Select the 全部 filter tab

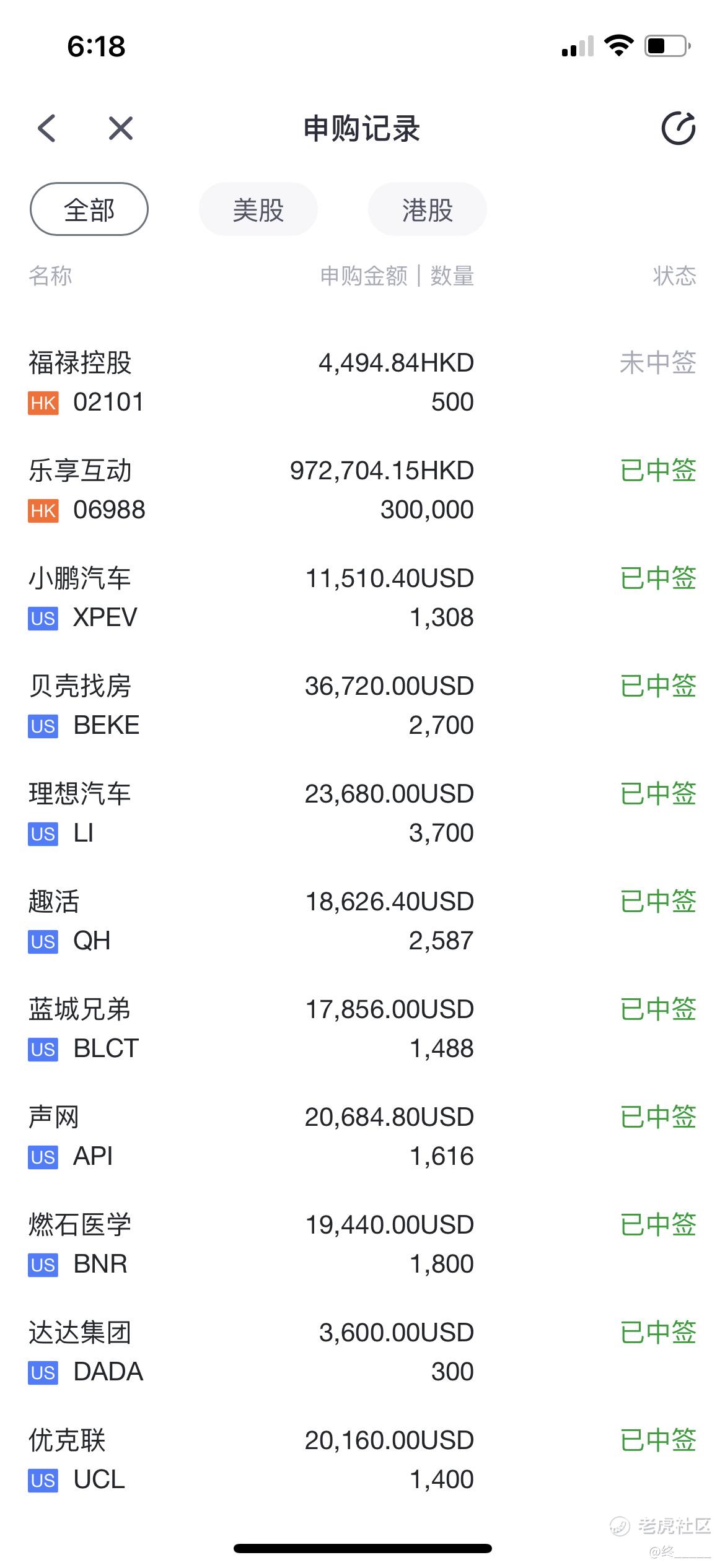coord(89,209)
